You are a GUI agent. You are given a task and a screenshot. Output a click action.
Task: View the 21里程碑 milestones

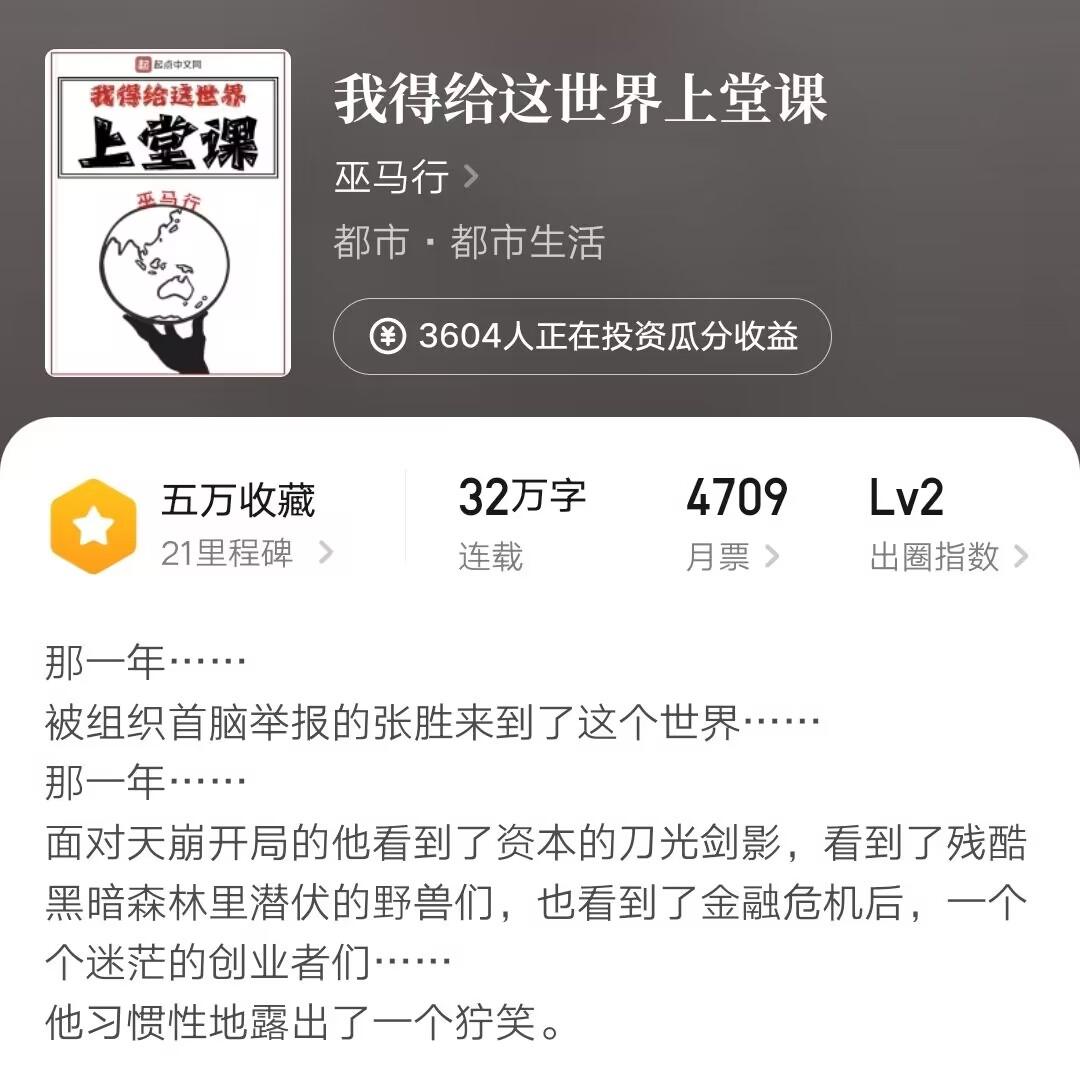coord(247,553)
